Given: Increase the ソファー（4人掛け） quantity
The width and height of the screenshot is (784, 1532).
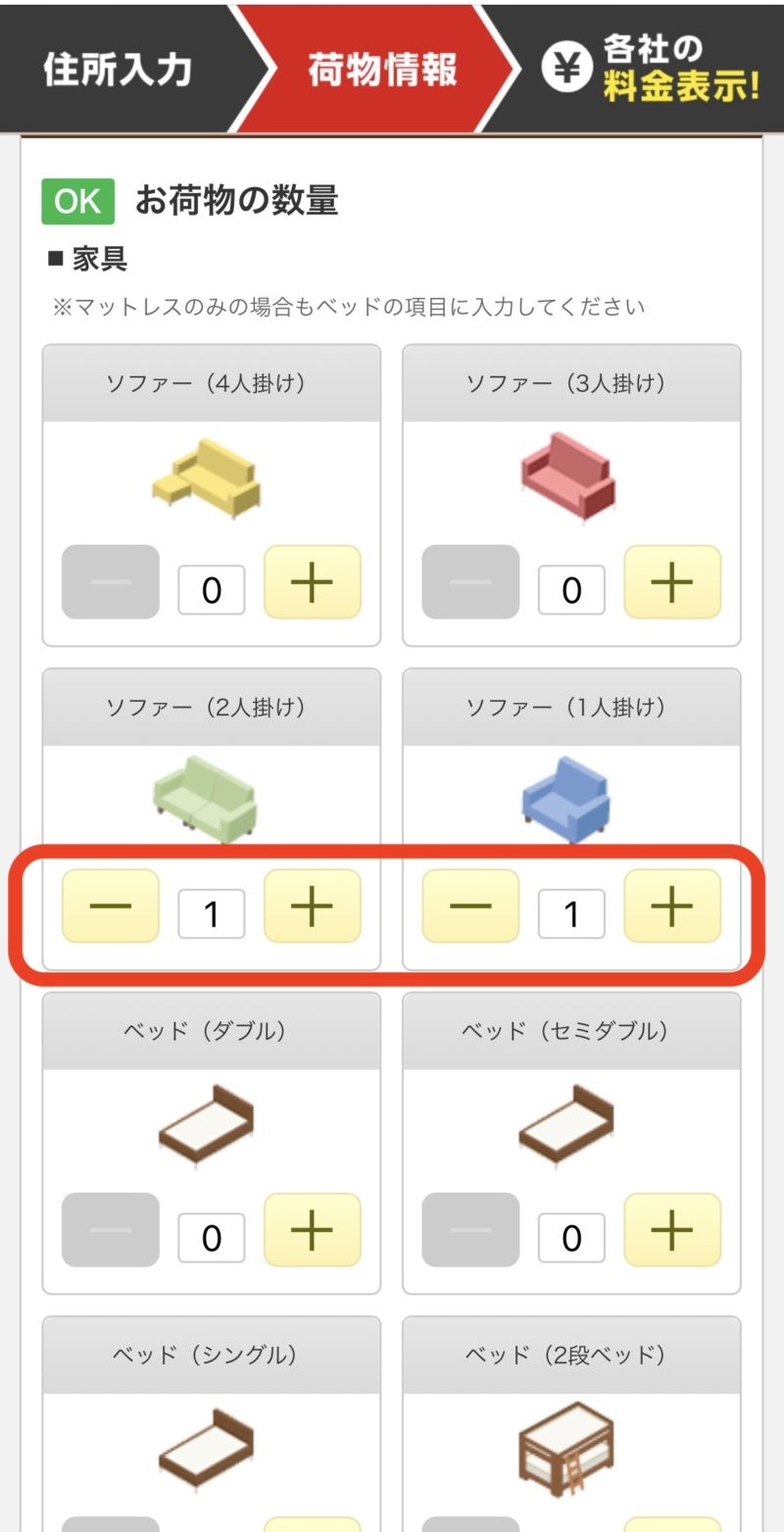Looking at the screenshot, I should (312, 582).
